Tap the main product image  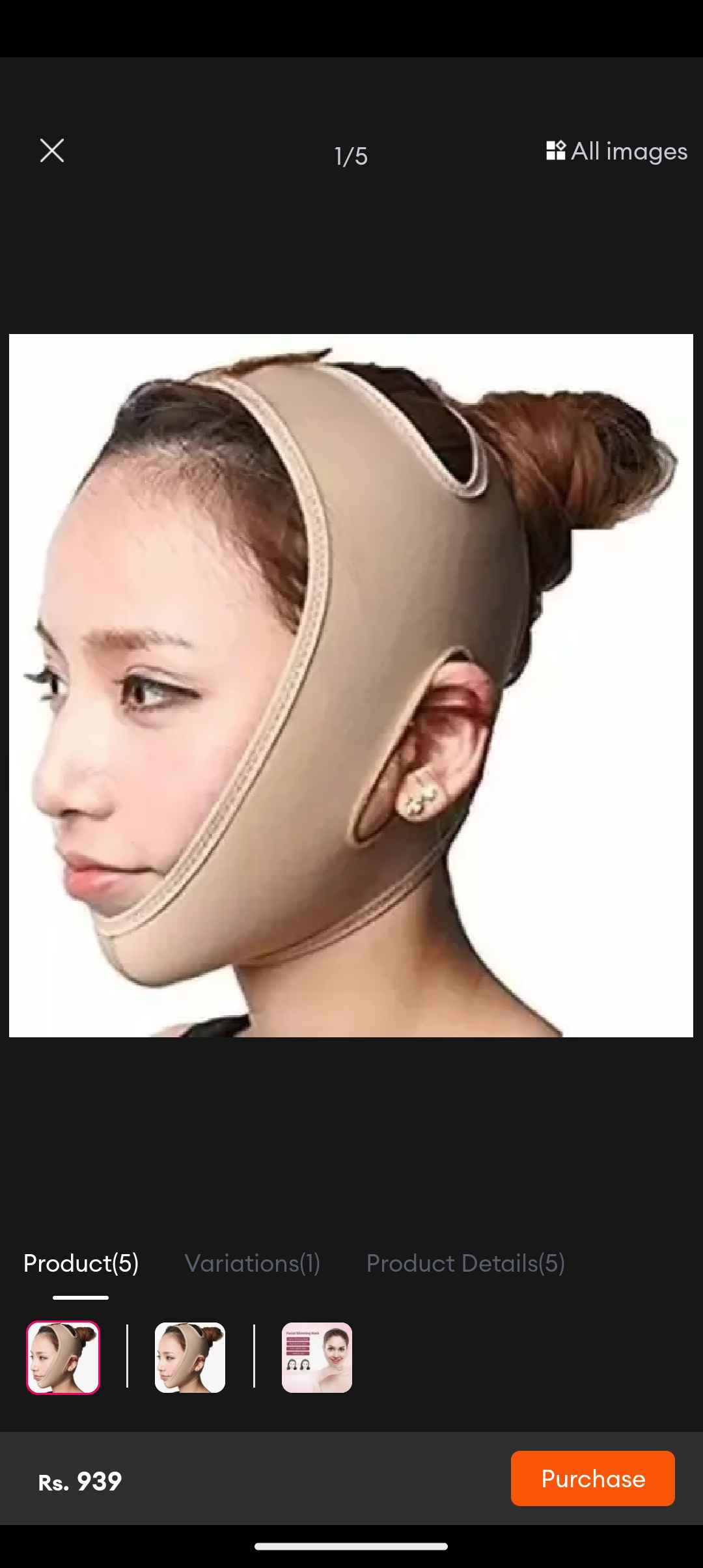[x=351, y=685]
